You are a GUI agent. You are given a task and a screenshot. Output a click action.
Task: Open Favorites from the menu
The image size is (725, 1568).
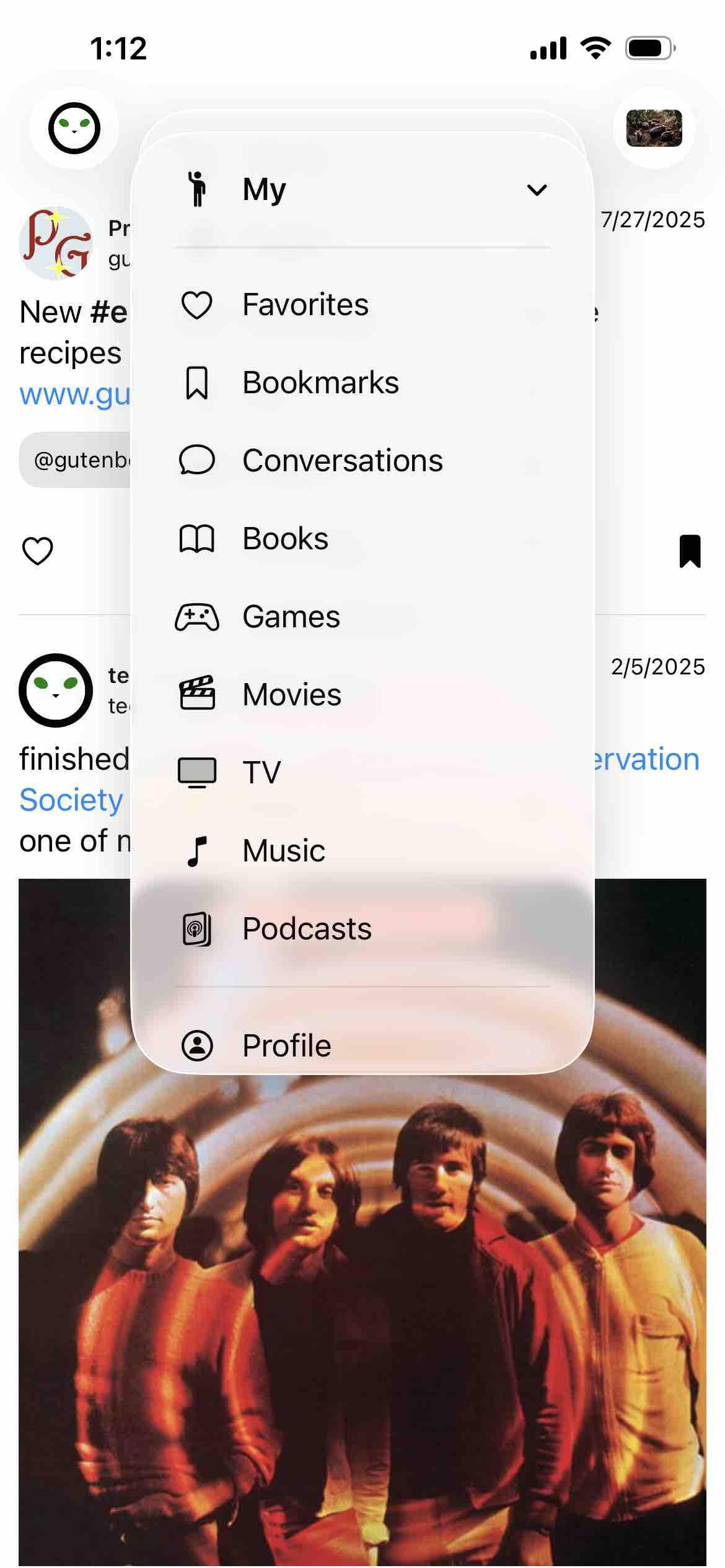coord(305,305)
